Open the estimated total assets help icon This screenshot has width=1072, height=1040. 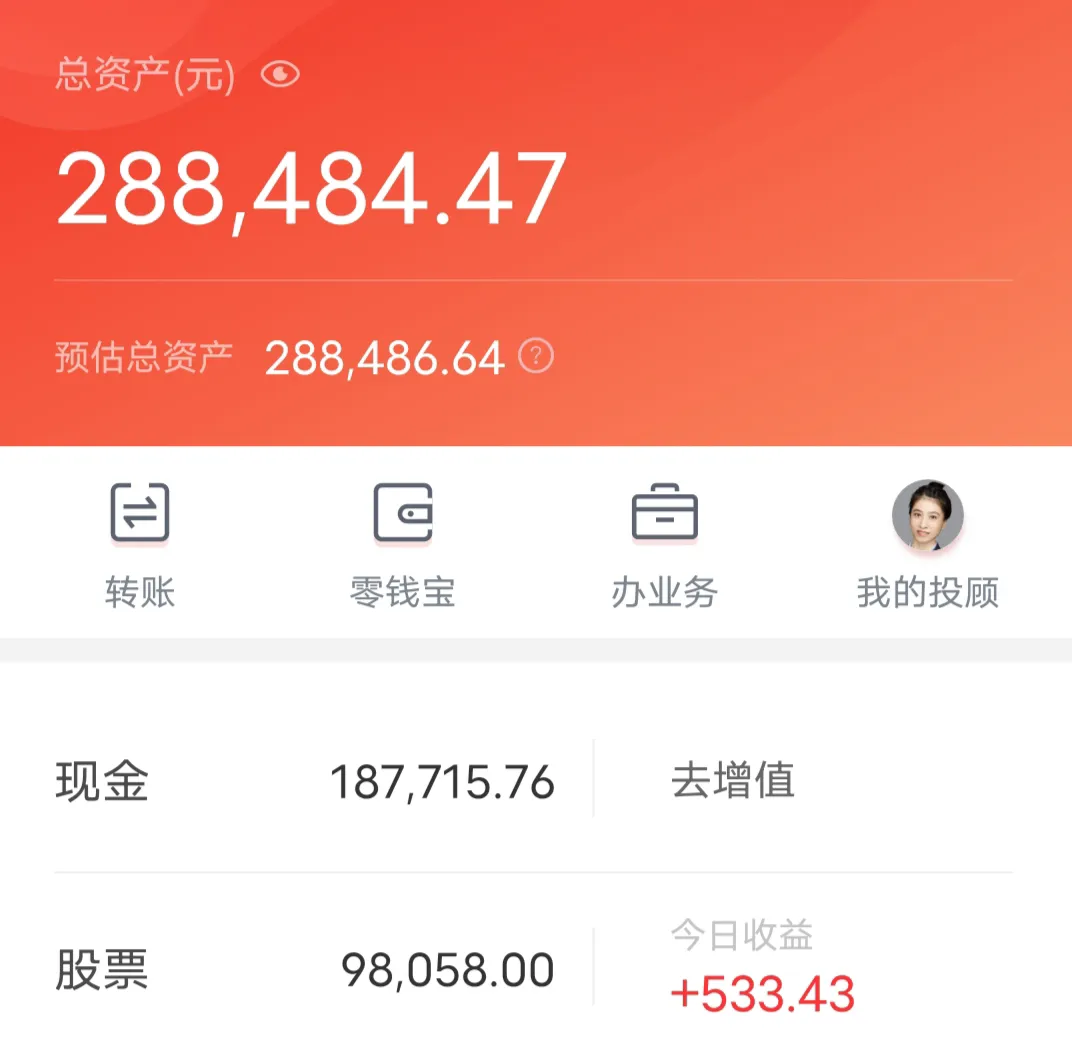[537, 356]
